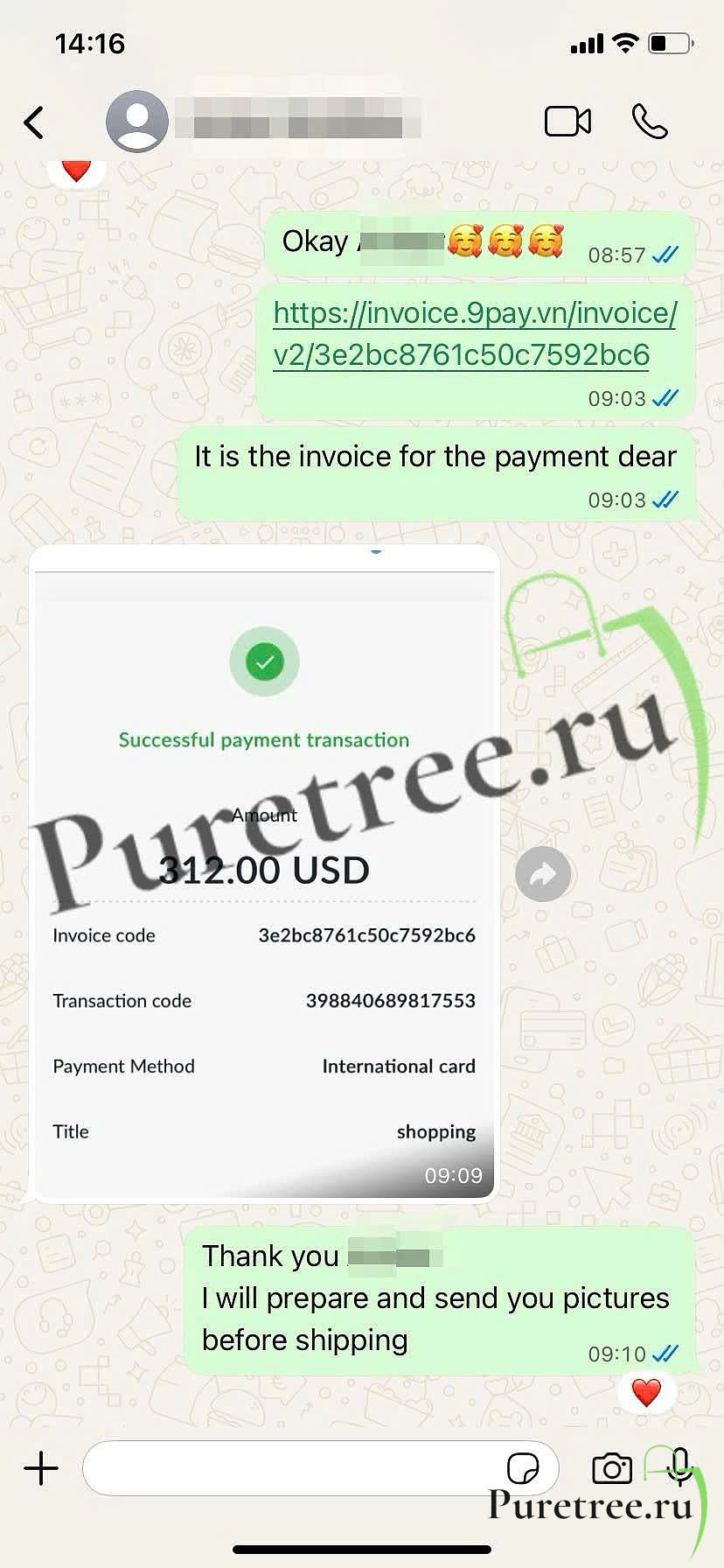Screen dimensions: 724x1568
Task: Start a video call
Action: (x=567, y=122)
